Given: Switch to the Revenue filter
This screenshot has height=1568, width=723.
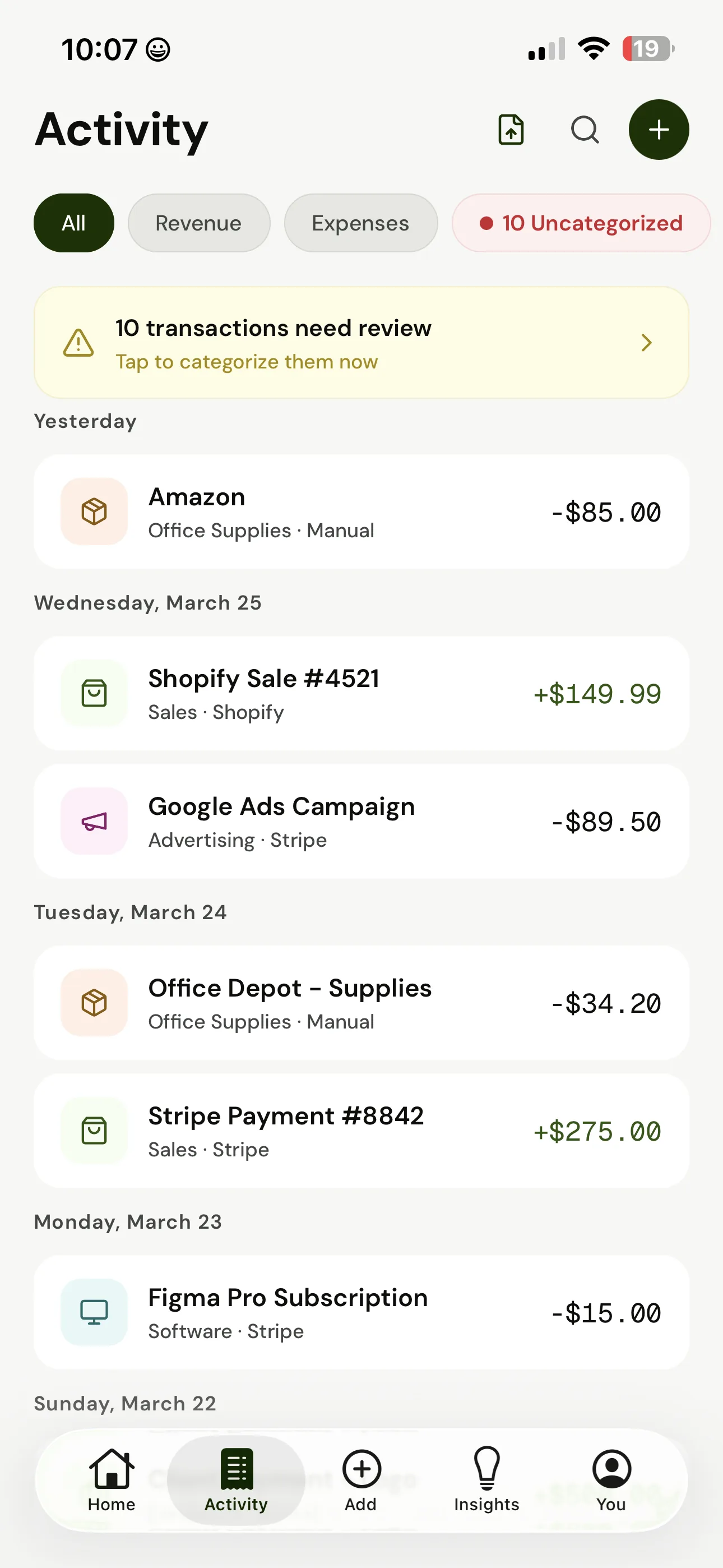Looking at the screenshot, I should (x=198, y=223).
